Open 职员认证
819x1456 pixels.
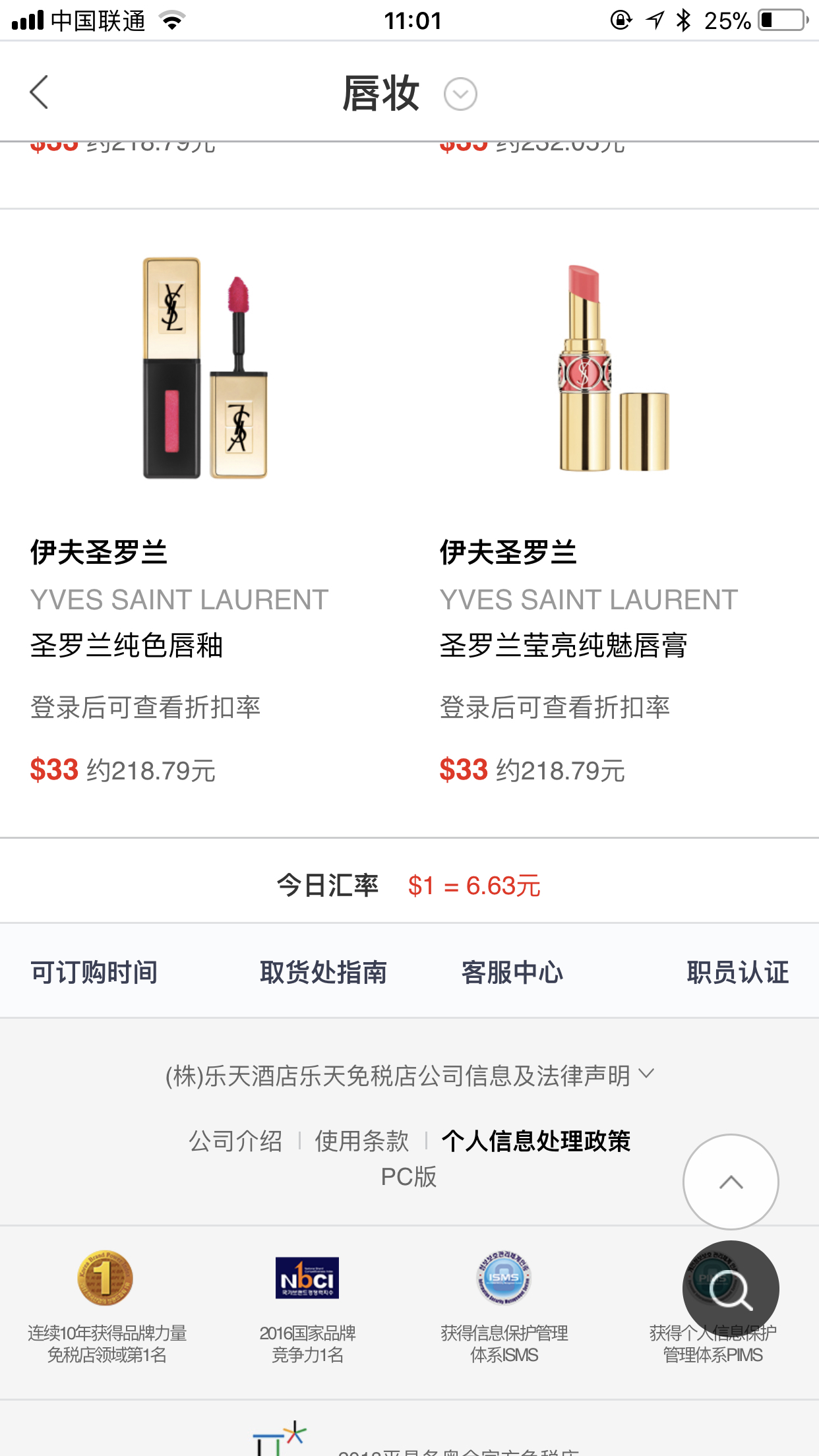point(737,972)
